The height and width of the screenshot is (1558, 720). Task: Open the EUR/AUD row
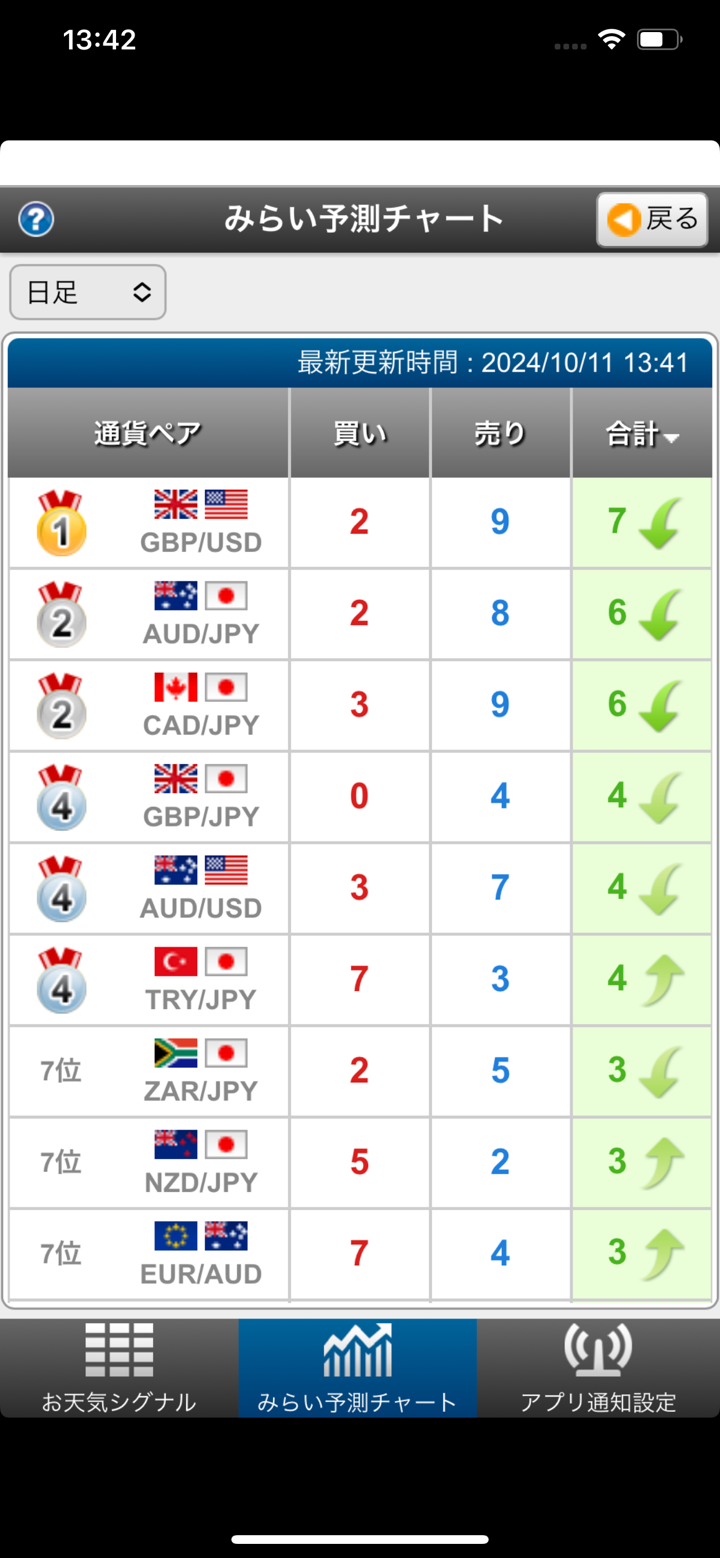click(201, 1254)
